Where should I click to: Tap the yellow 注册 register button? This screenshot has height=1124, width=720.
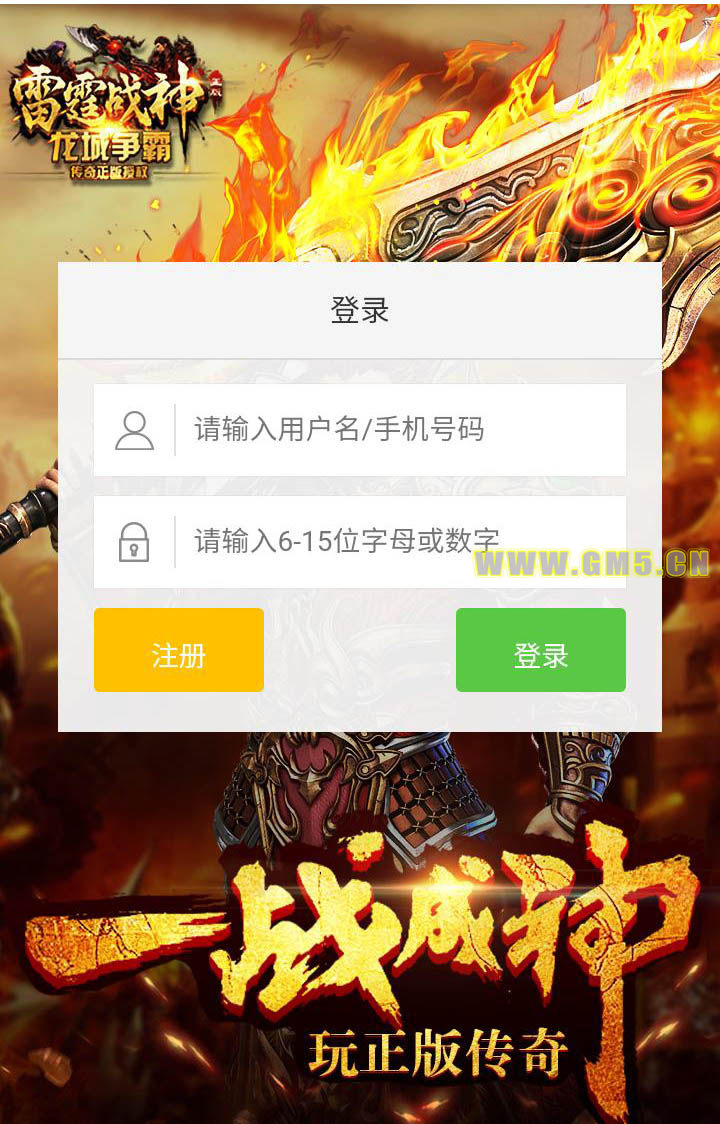point(179,651)
